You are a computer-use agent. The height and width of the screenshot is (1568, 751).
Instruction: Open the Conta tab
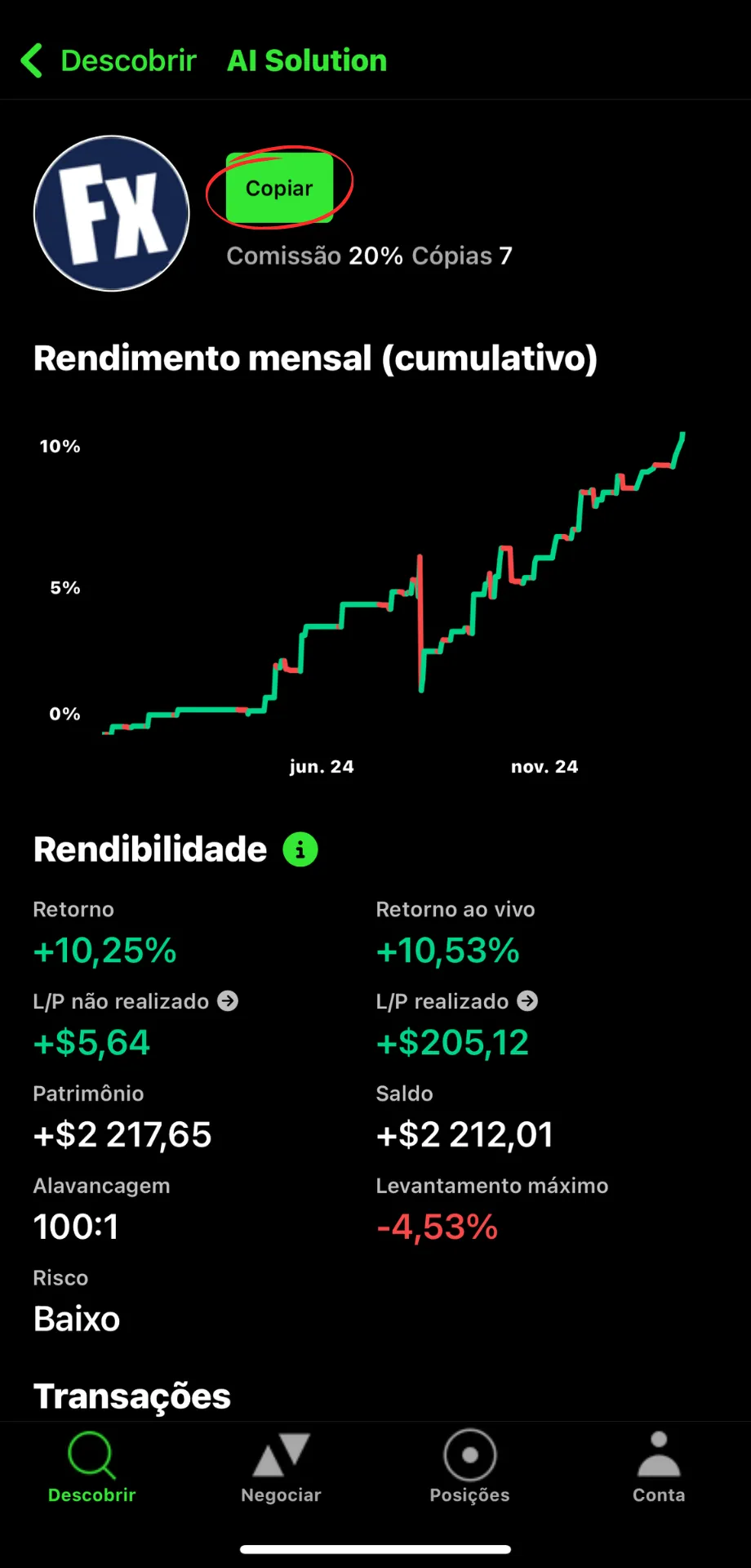tap(659, 1468)
